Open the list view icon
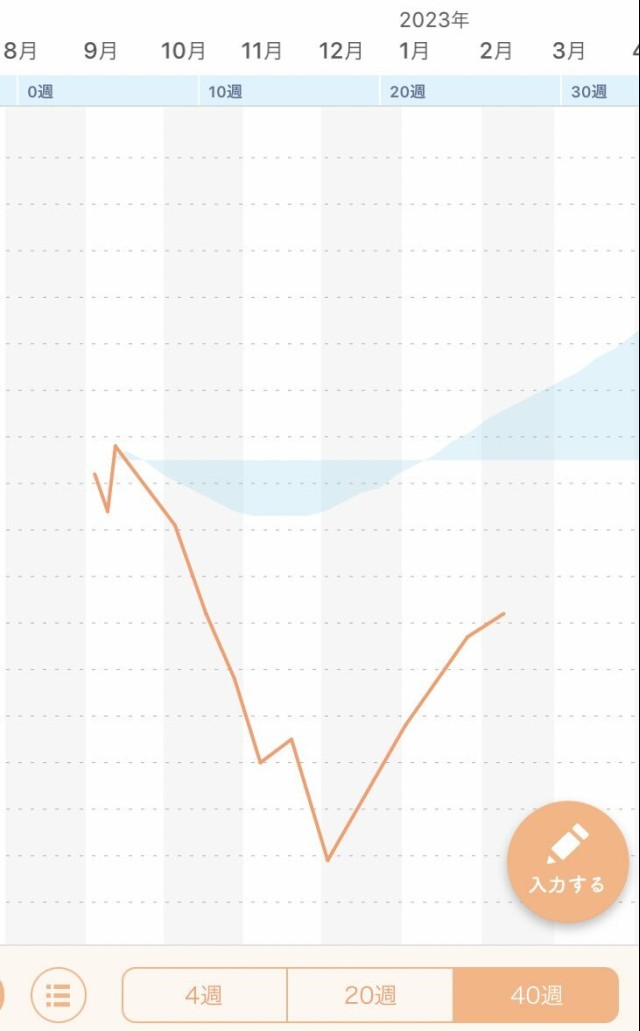Image resolution: width=640 pixels, height=1031 pixels. click(58, 995)
